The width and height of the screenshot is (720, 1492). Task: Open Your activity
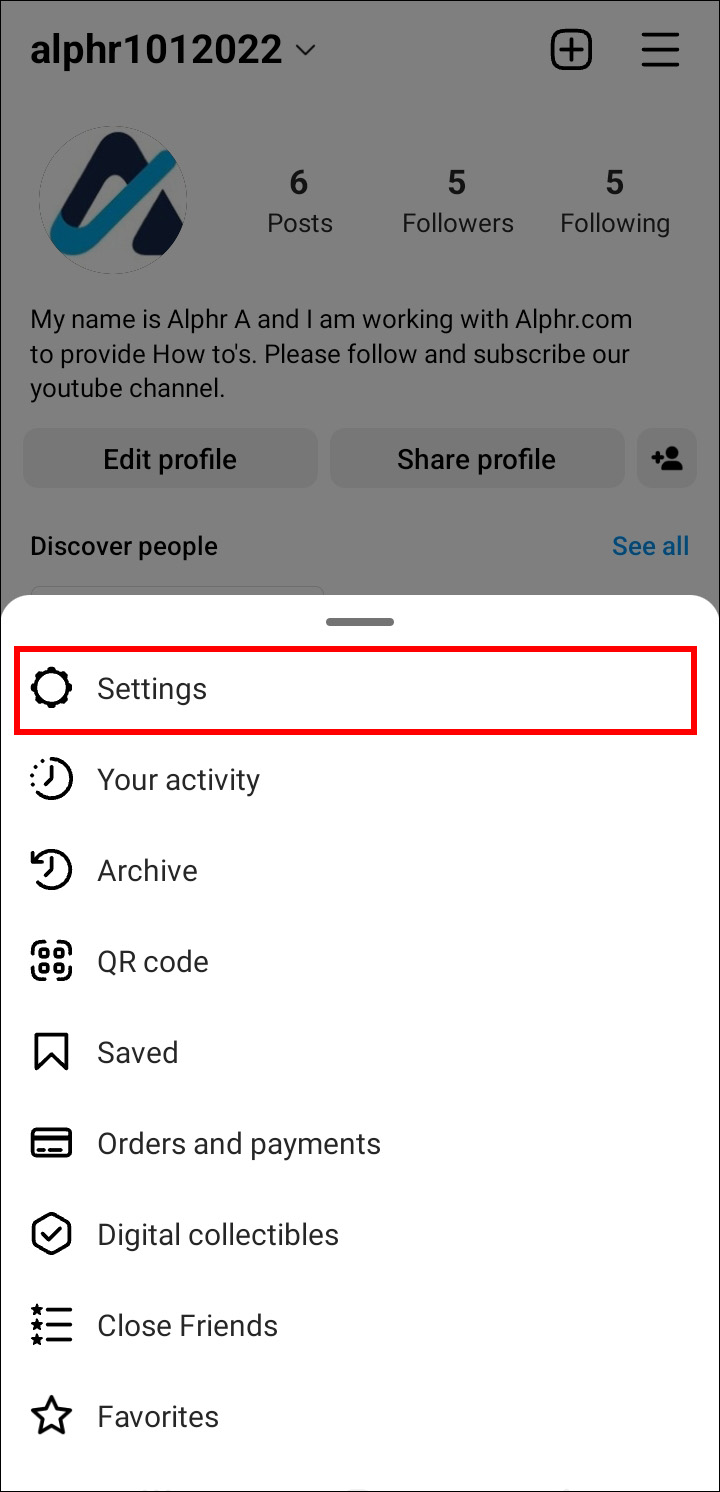tap(178, 780)
